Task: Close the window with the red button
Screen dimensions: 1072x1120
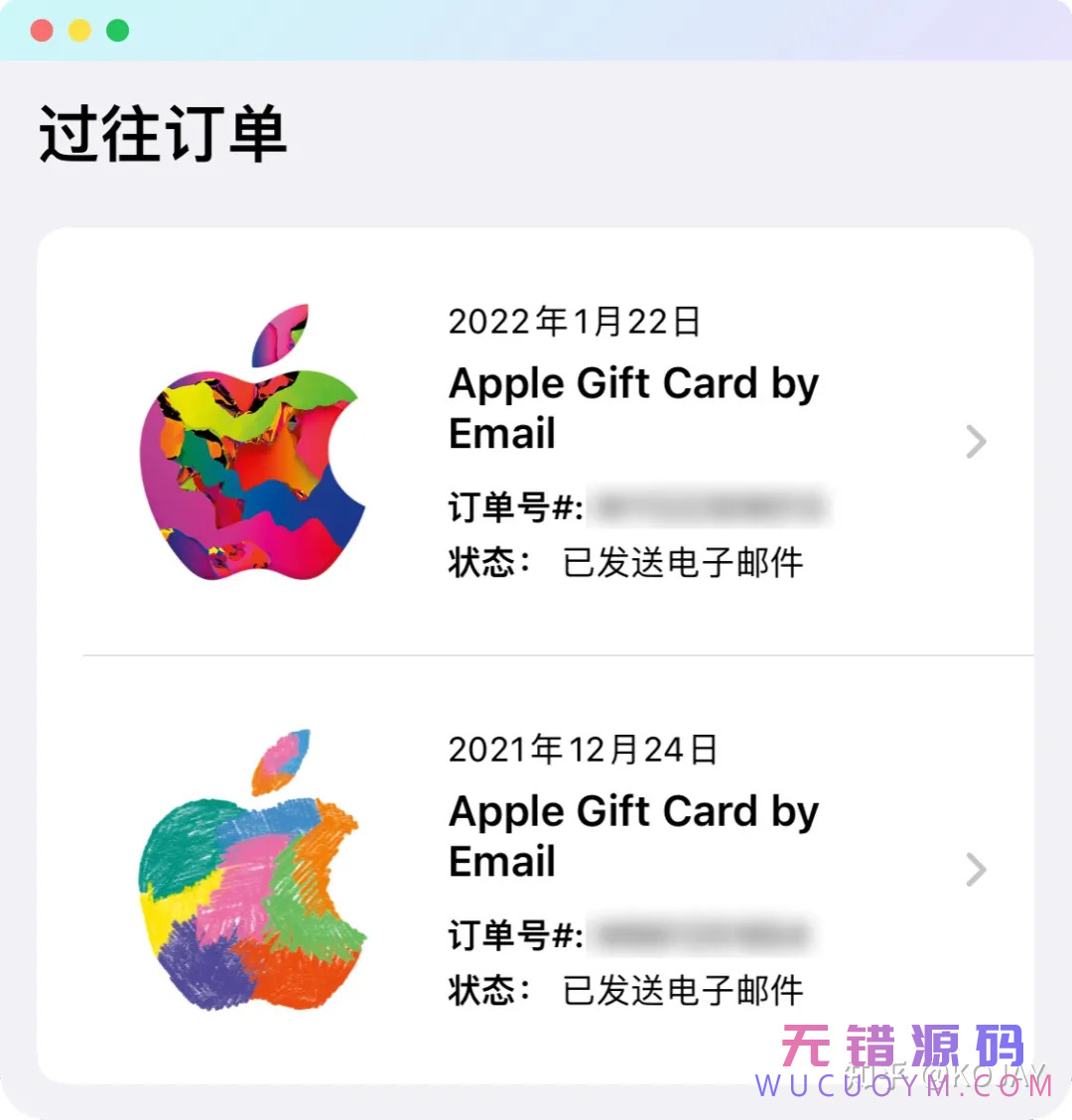Action: (42, 31)
